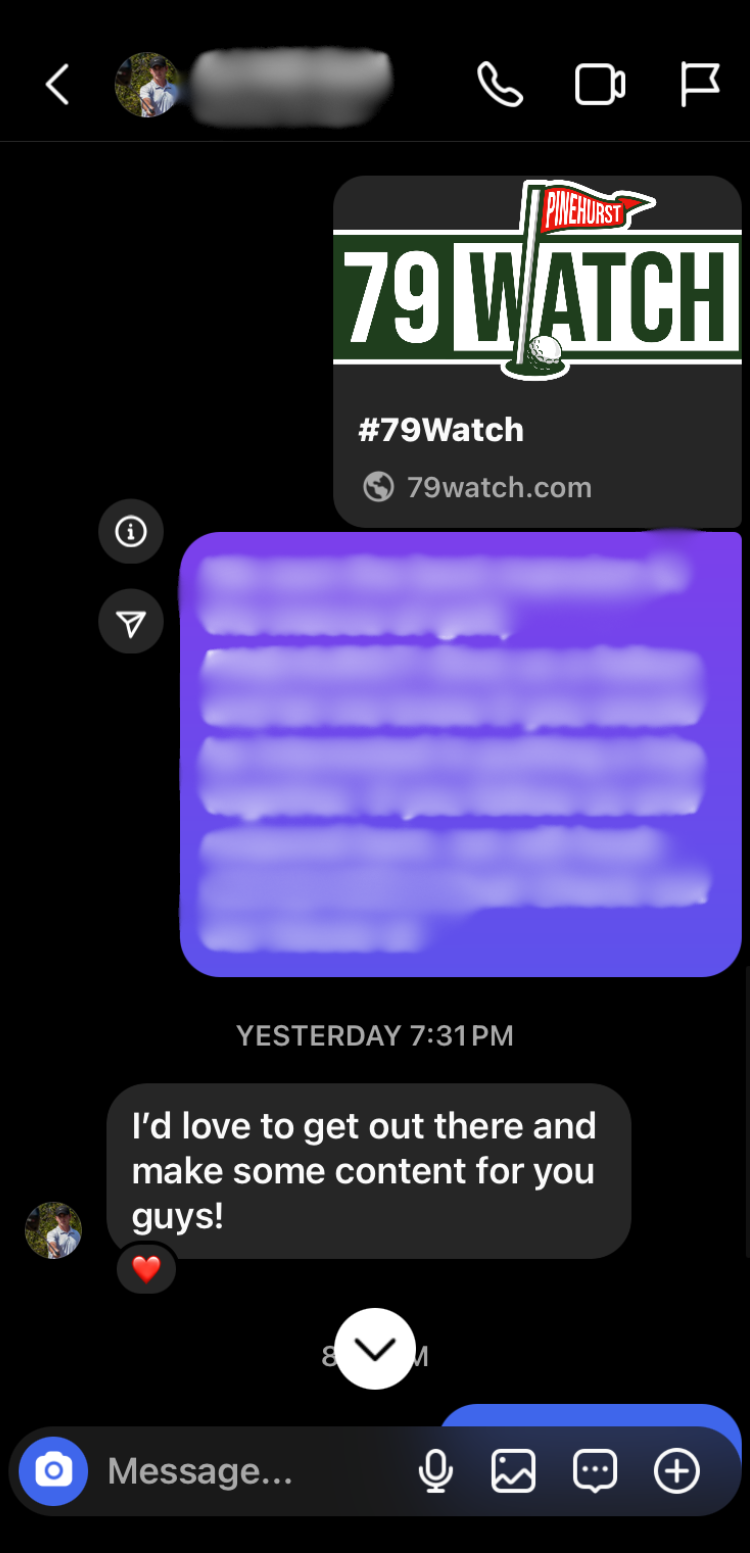This screenshot has height=1553, width=750.
Task: Record a voice message with microphone
Action: (x=435, y=1471)
